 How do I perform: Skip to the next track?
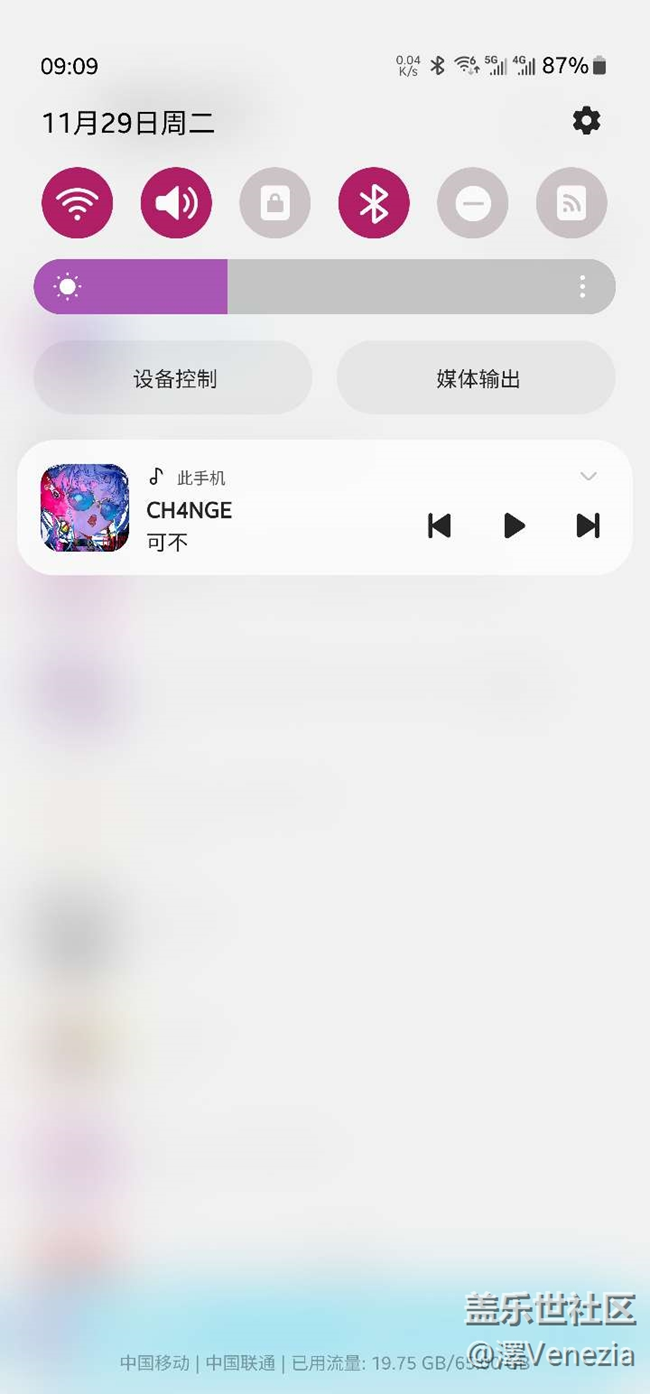(588, 525)
